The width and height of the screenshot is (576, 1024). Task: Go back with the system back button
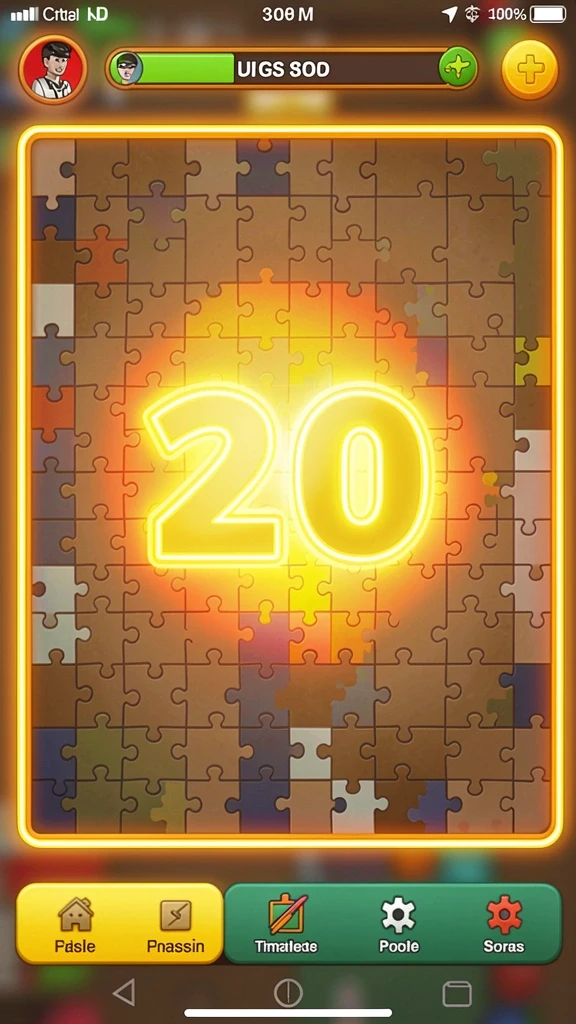click(124, 993)
